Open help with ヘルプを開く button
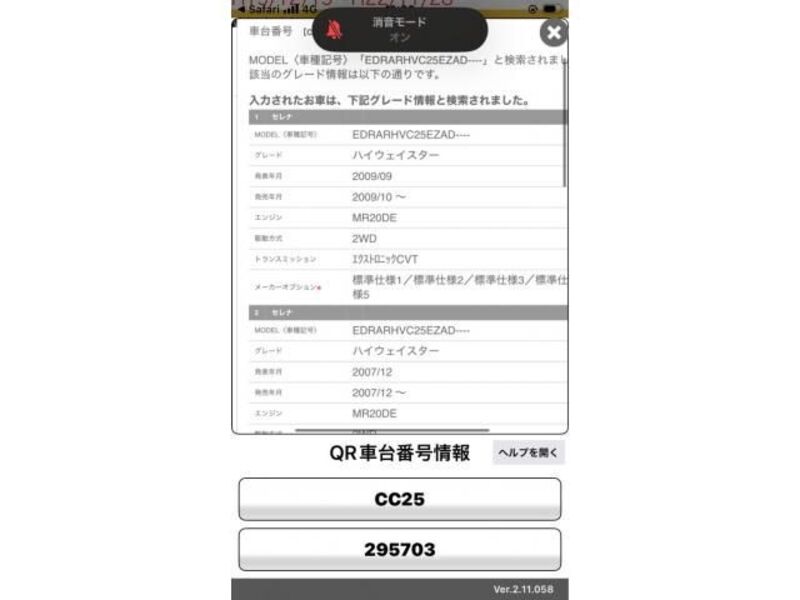Image resolution: width=800 pixels, height=600 pixels. 529,453
